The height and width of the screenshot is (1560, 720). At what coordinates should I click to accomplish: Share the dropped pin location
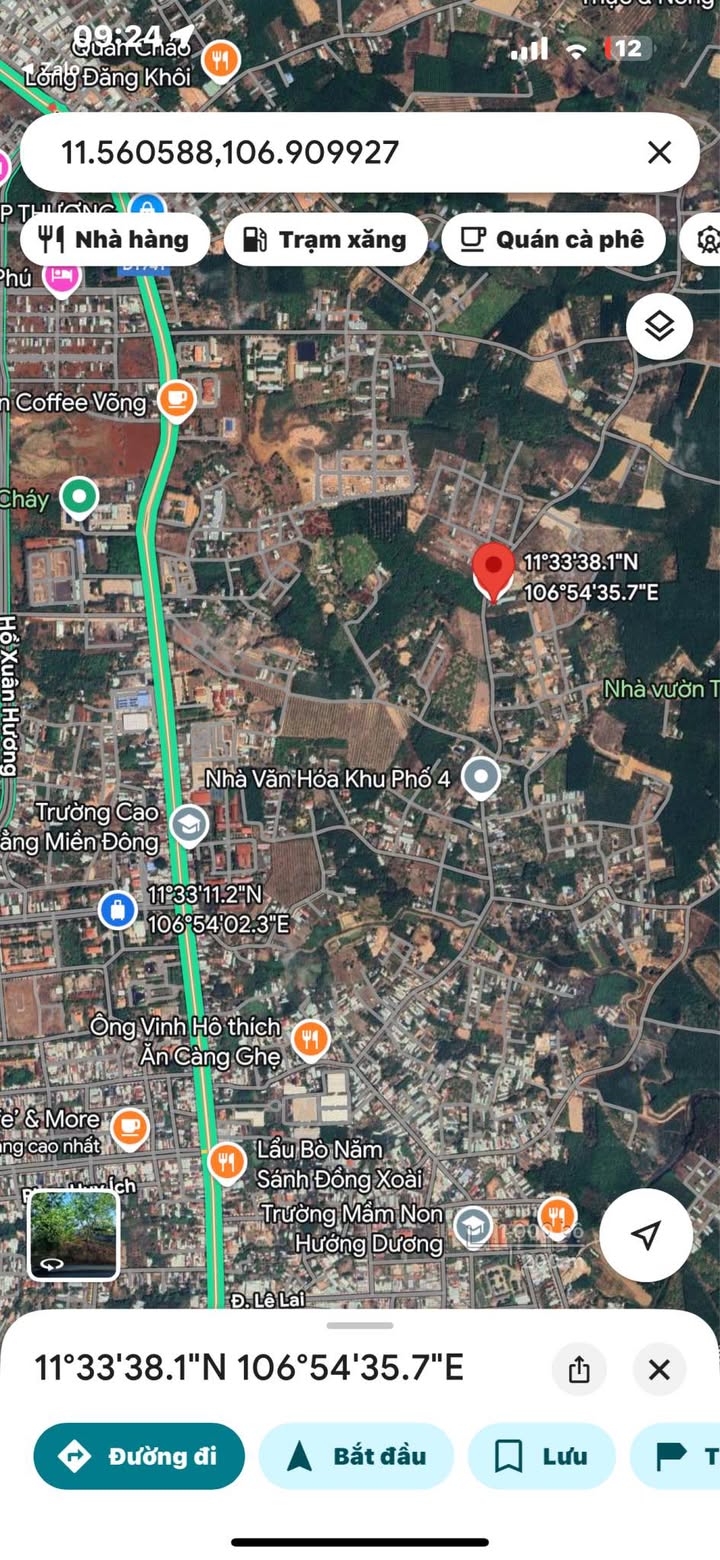pos(579,1369)
